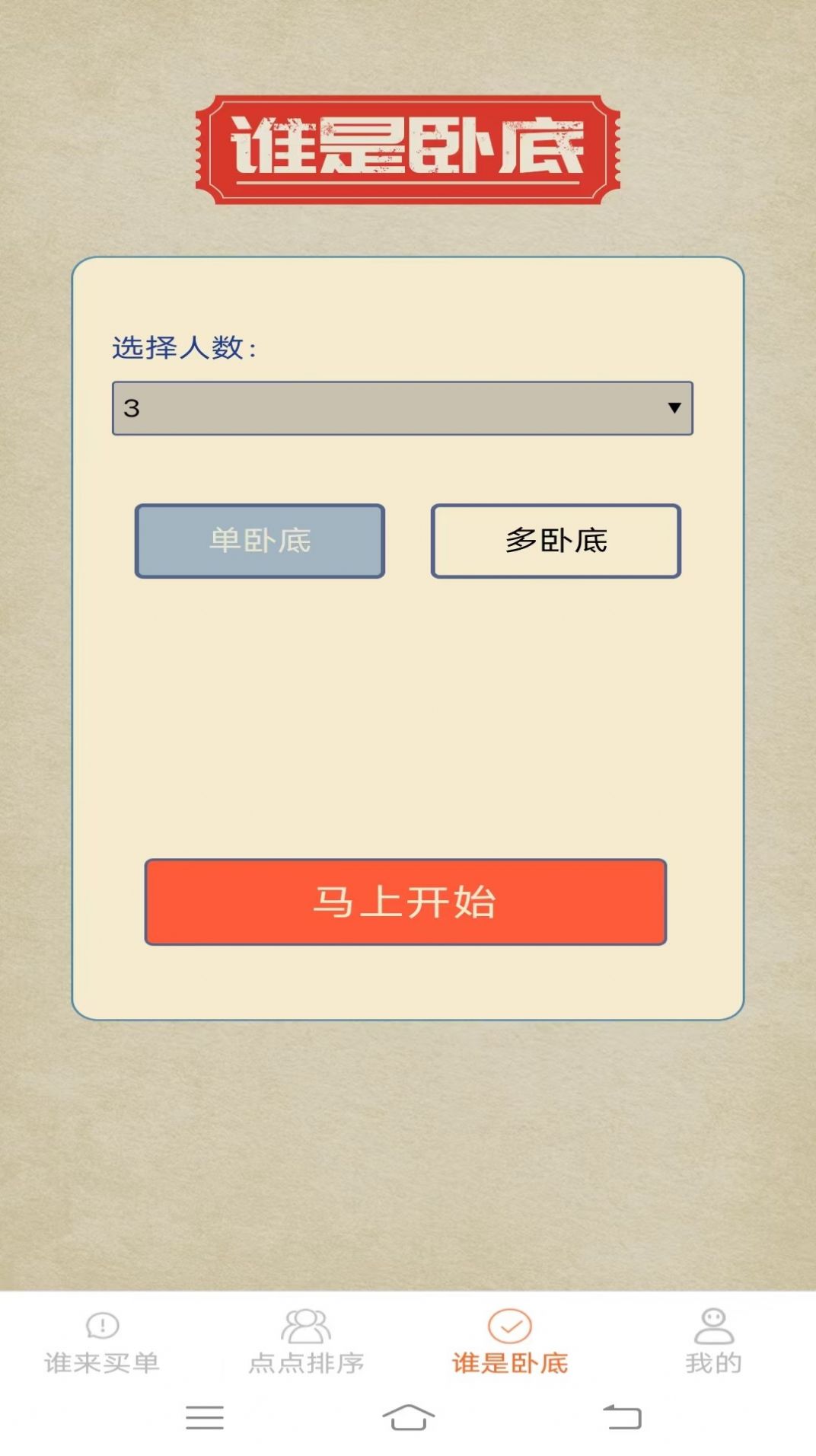816x1456 pixels.
Task: Select 单卧底 game mode
Action: (259, 541)
